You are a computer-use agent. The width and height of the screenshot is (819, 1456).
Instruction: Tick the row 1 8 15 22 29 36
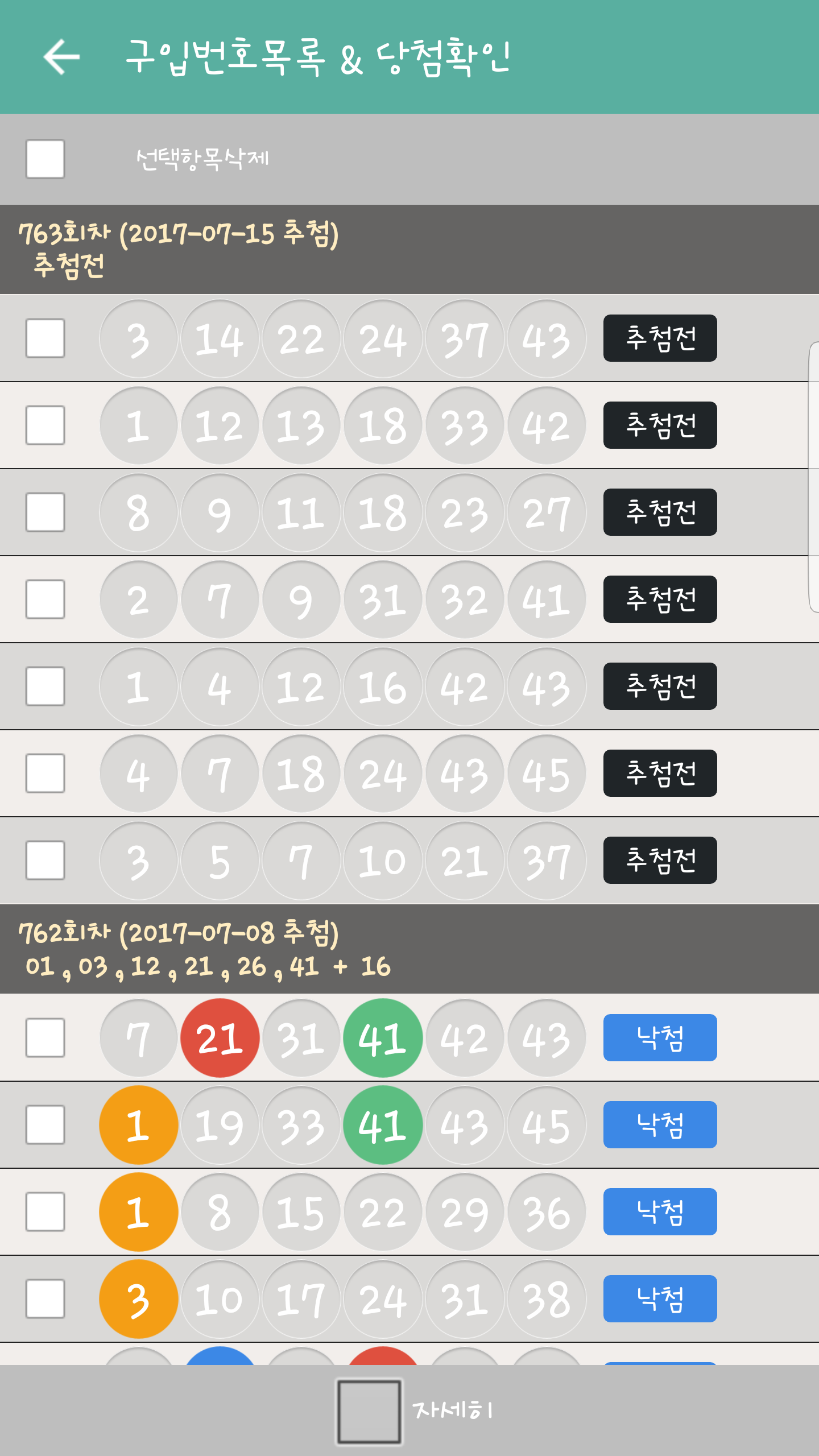click(45, 1211)
